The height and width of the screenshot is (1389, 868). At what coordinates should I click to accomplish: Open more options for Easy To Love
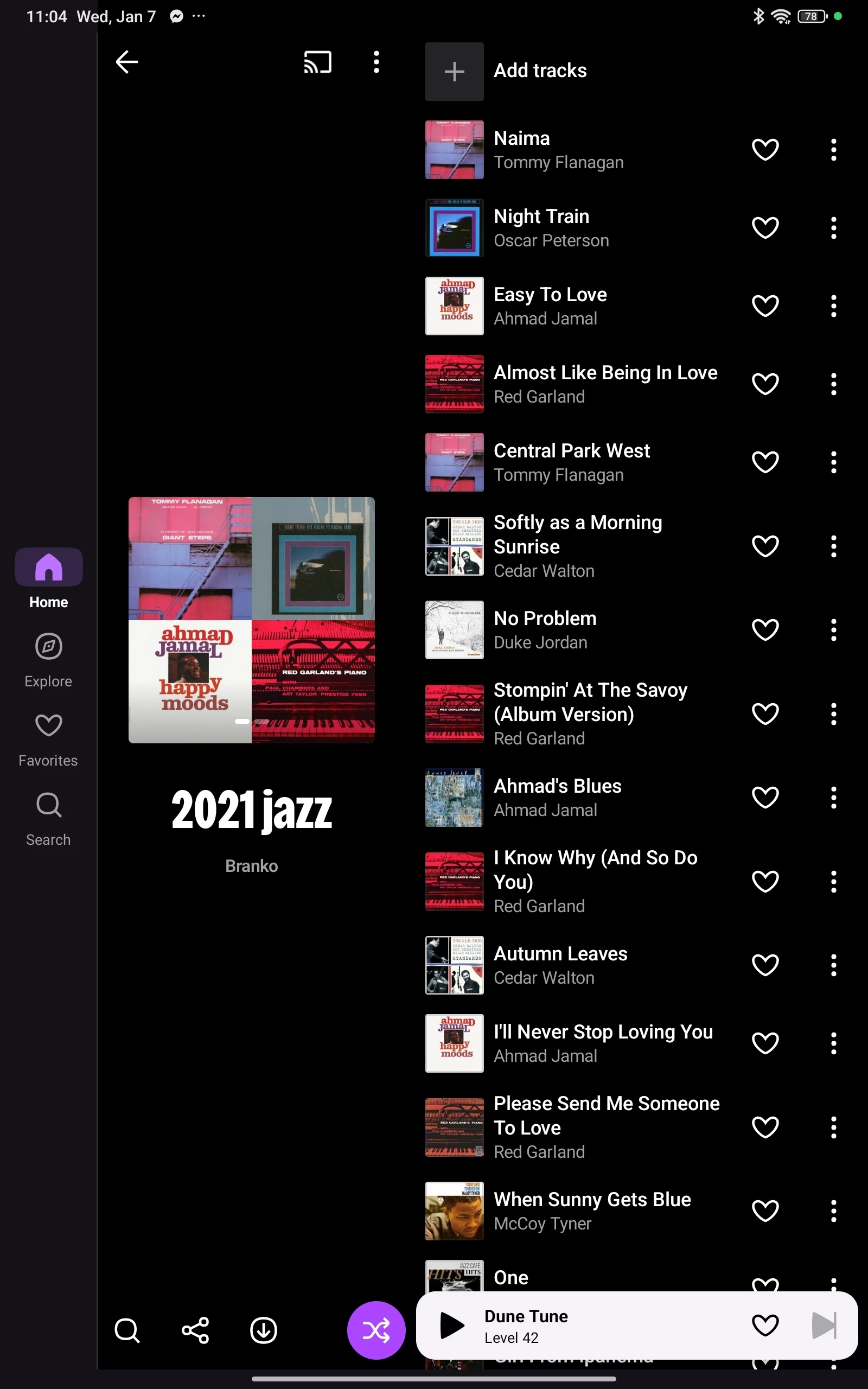tap(833, 306)
